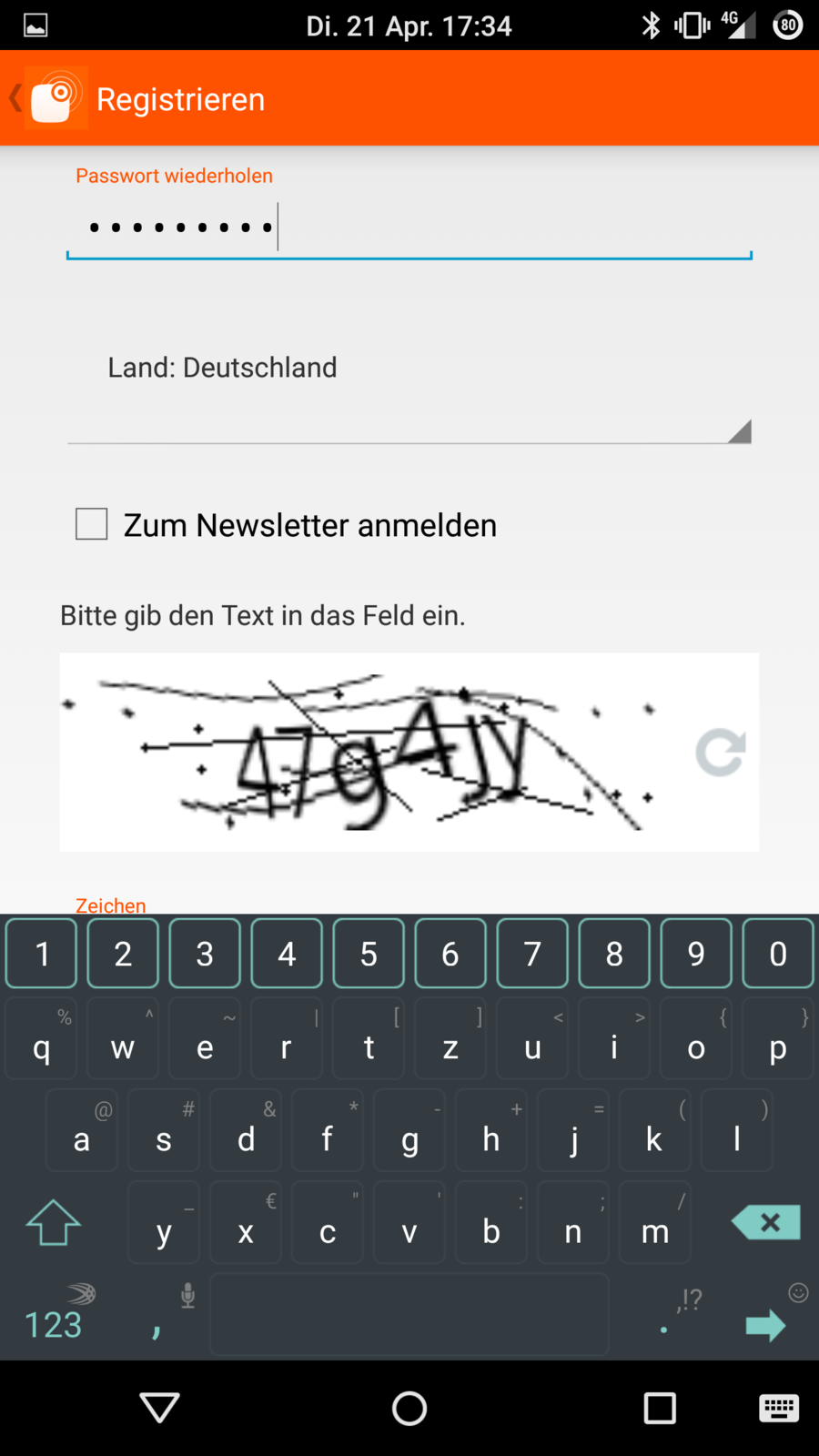Refresh the captcha image
Viewport: 819px width, 1456px height.
tap(720, 753)
